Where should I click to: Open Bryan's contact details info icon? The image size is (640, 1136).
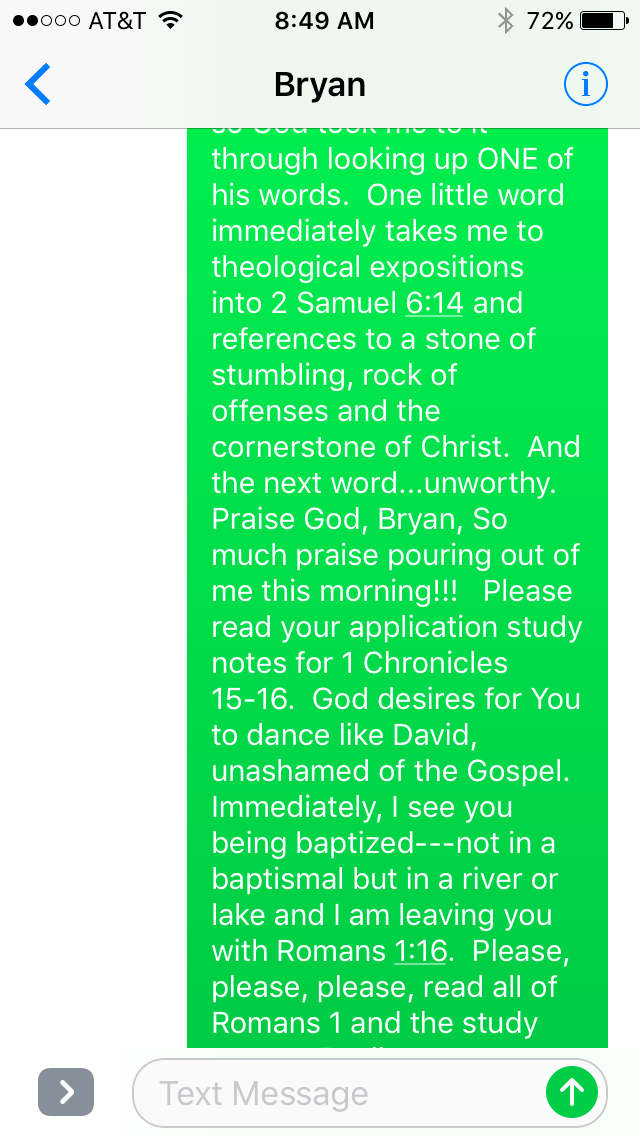pos(585,85)
